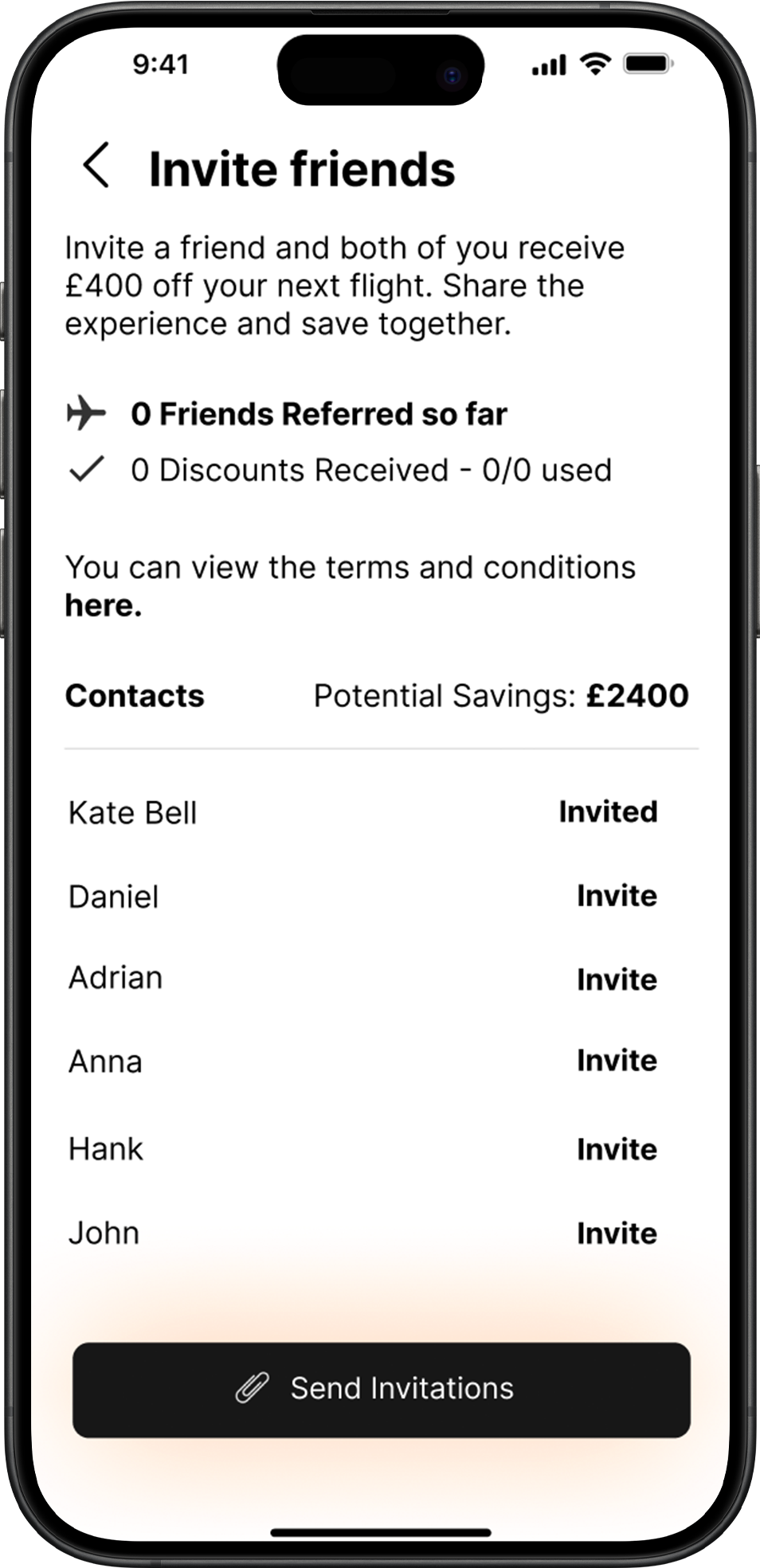Click the checkmark icon beside discounts received
Viewport: 760px width, 1568px height.
(88, 470)
